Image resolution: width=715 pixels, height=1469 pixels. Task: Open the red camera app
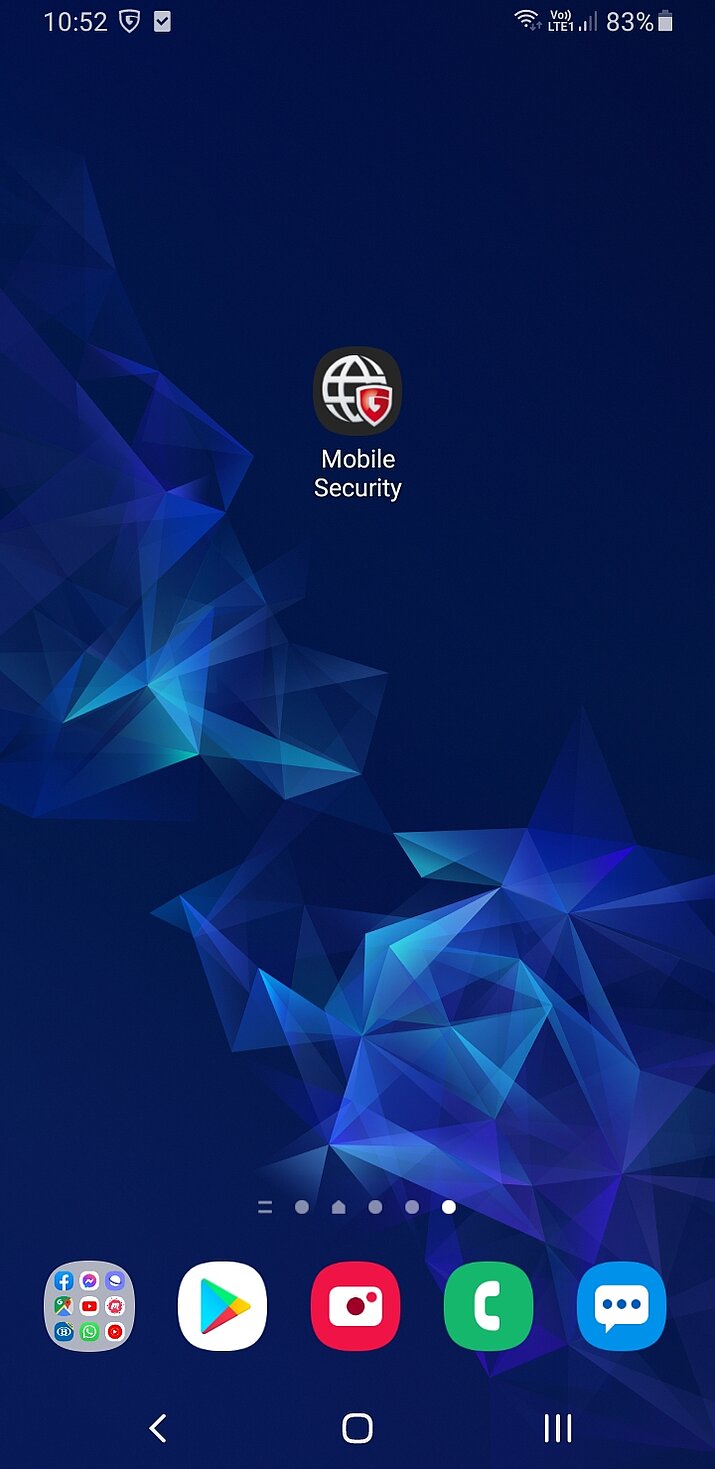(x=355, y=1306)
